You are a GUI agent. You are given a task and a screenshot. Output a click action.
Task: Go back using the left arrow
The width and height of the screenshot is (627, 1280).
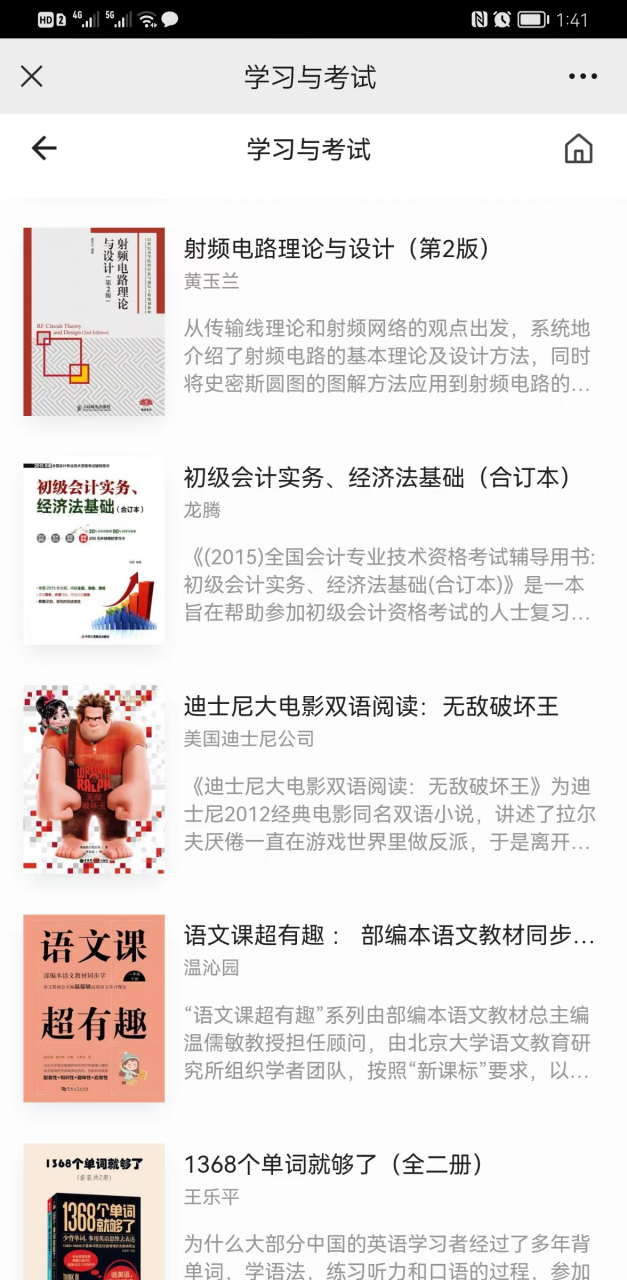(x=44, y=149)
